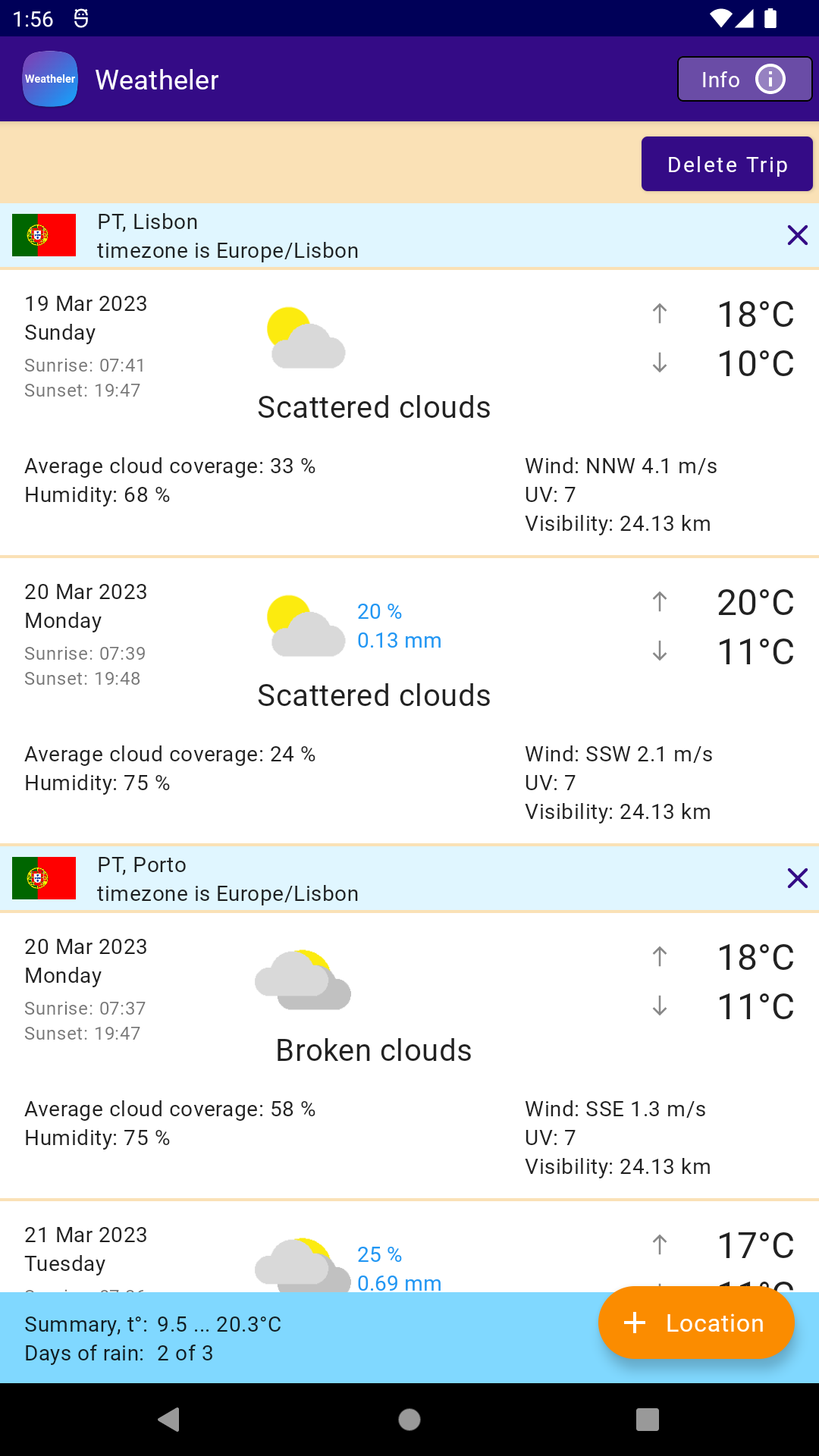Tap the rain summary showing 2 of 3 days
The width and height of the screenshot is (819, 1456).
click(x=118, y=1353)
